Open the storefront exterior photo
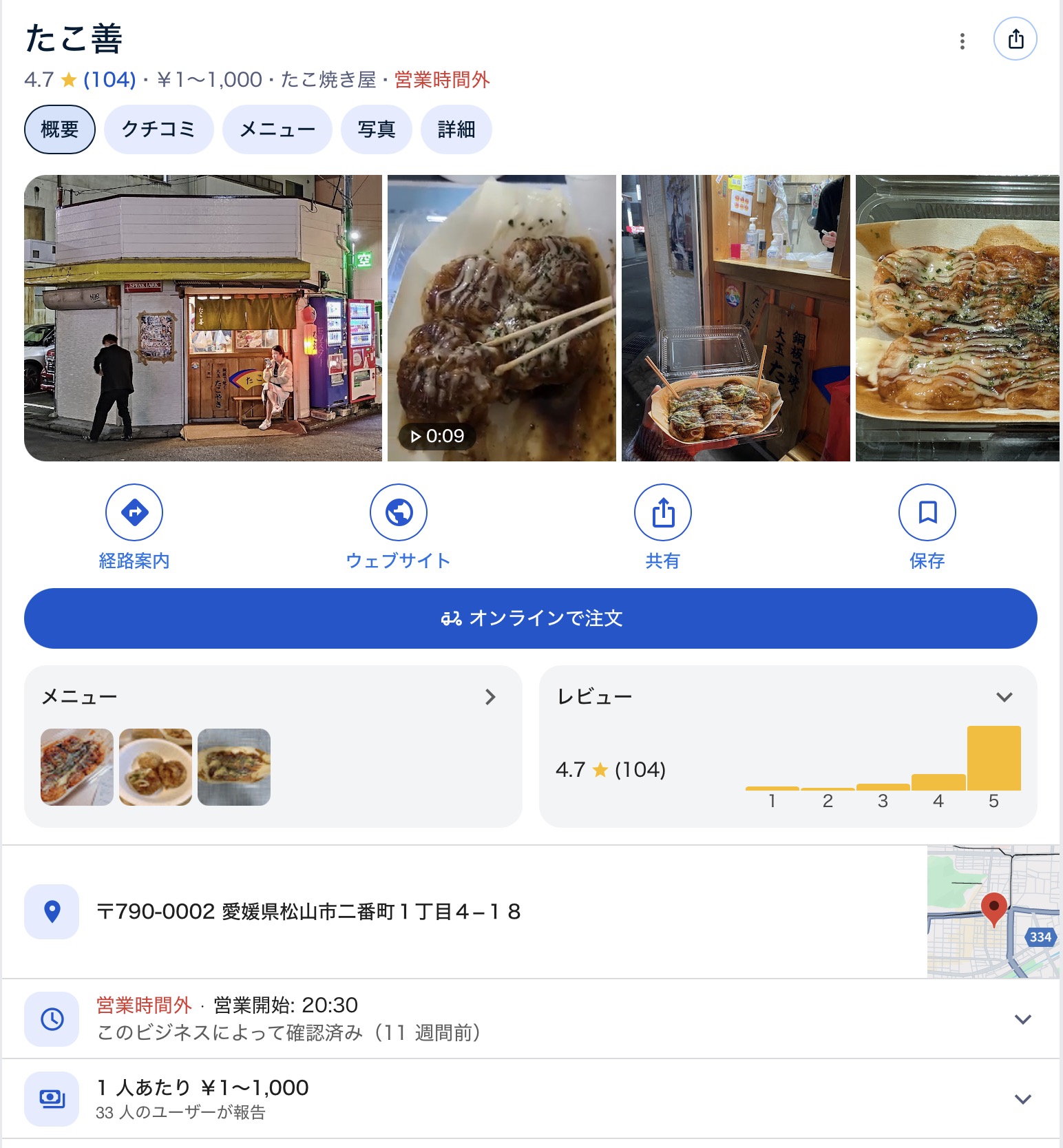Image resolution: width=1063 pixels, height=1148 pixels. (202, 317)
